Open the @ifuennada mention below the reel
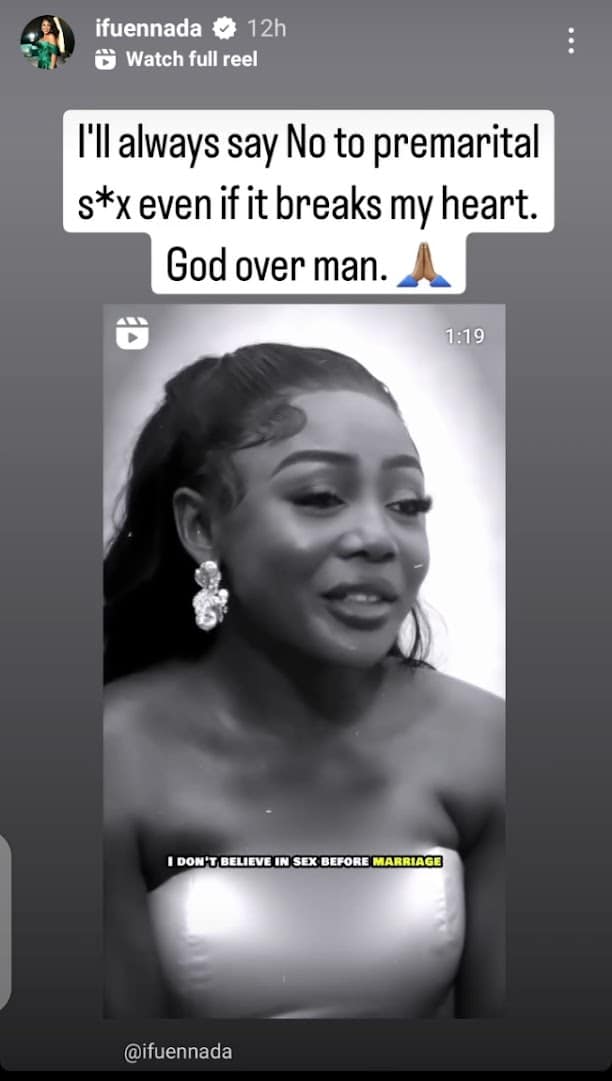 [178, 1051]
